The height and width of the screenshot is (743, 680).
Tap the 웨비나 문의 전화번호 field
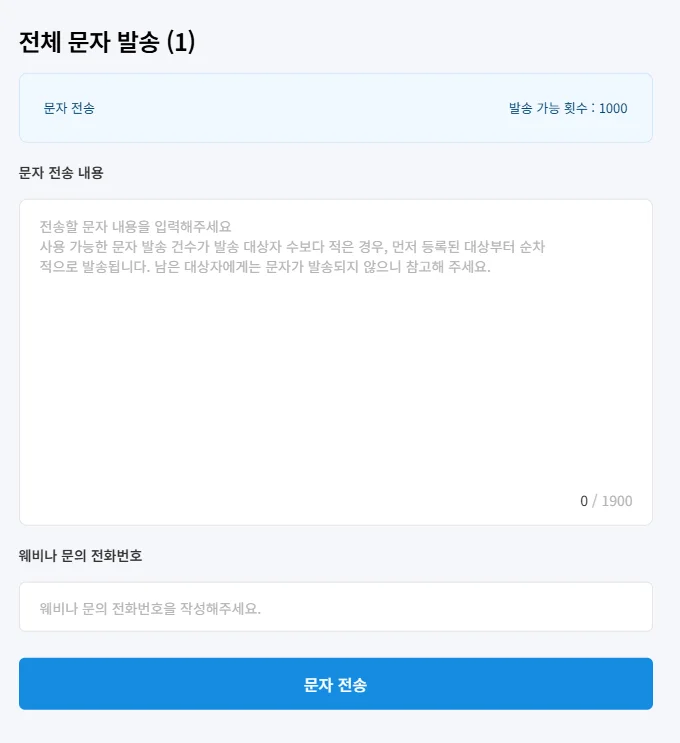pos(335,607)
